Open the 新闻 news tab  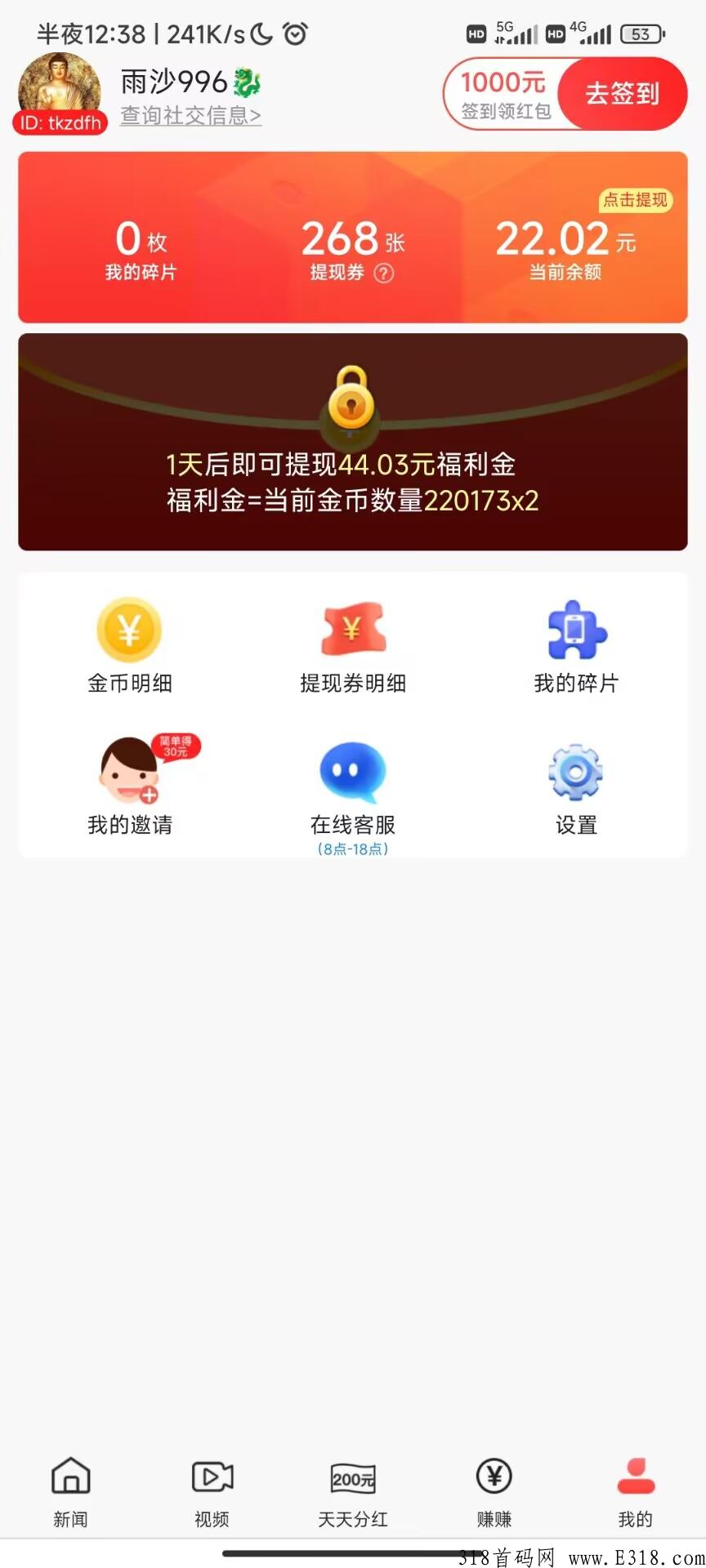coord(69,1494)
